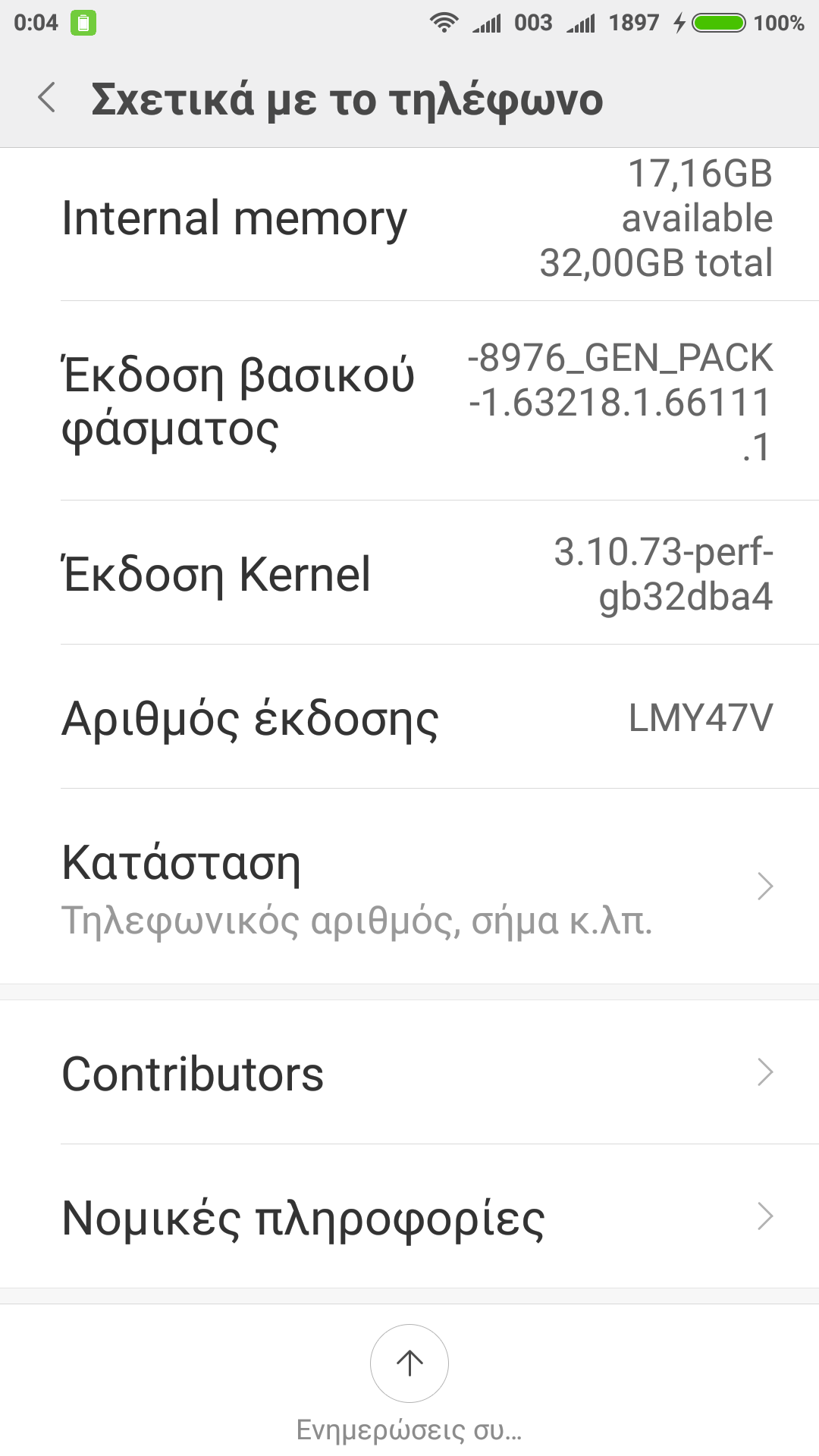
Task: Select the Internal memory row
Action: point(409,218)
